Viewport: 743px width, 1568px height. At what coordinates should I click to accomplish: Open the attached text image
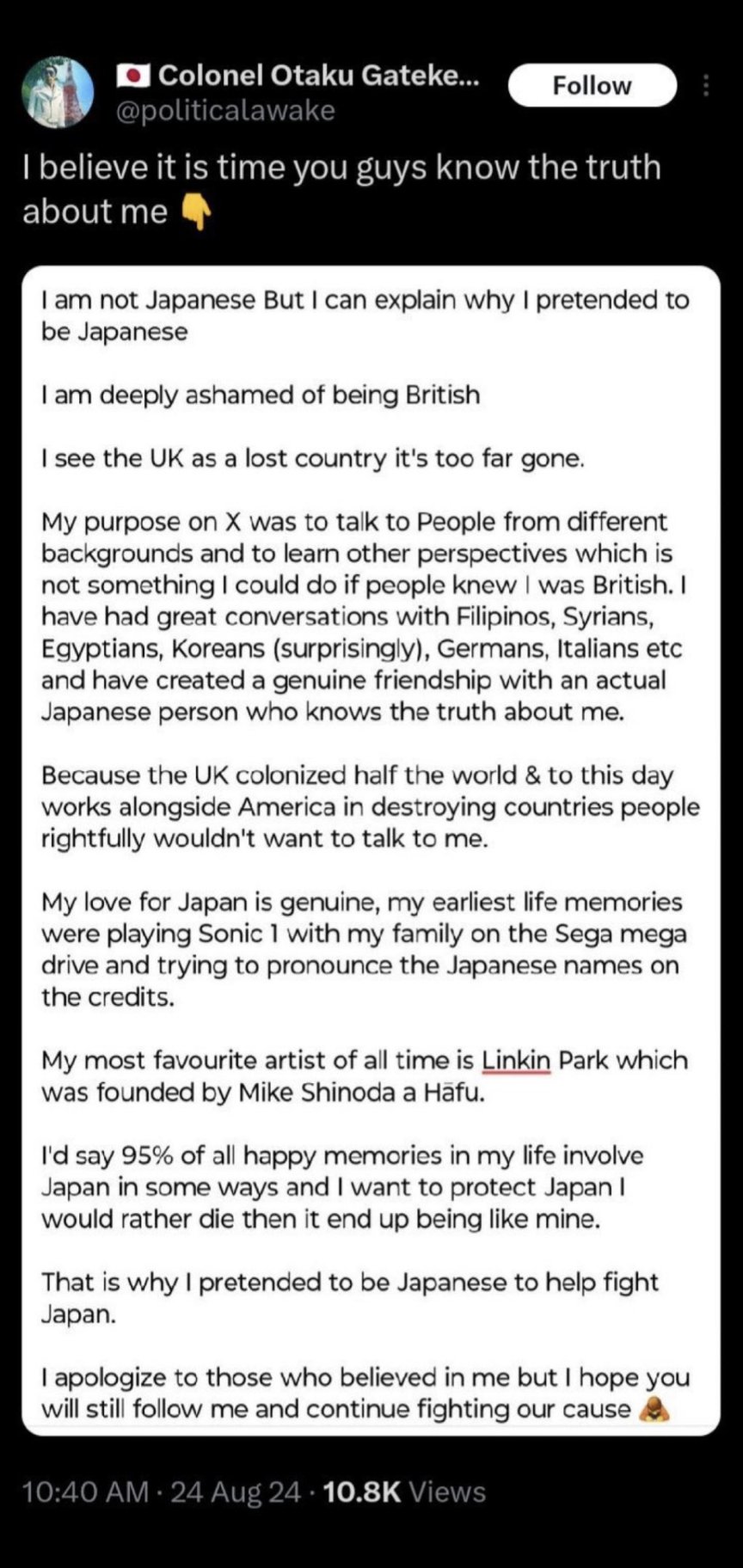(370, 851)
